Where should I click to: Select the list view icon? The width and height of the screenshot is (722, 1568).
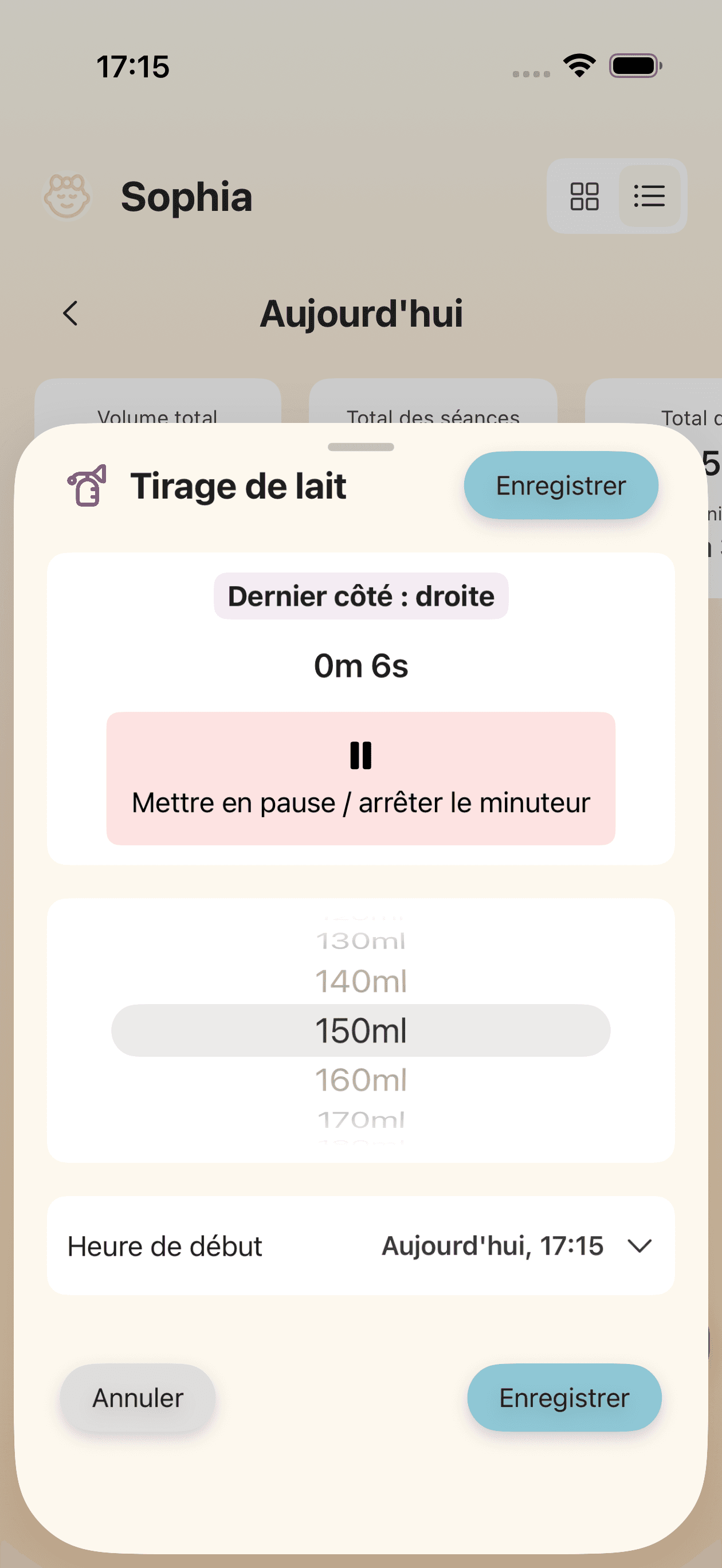[648, 197]
